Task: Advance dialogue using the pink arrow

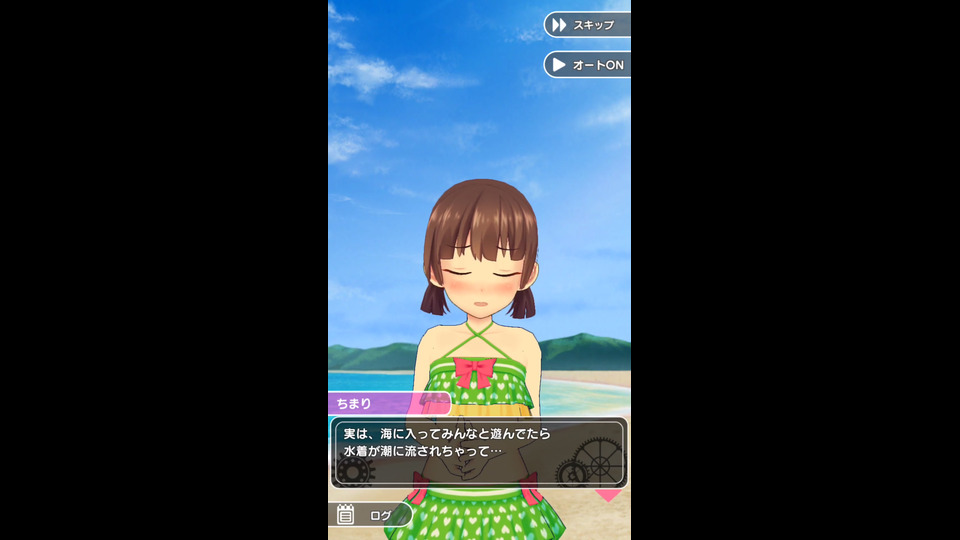Action: click(608, 494)
